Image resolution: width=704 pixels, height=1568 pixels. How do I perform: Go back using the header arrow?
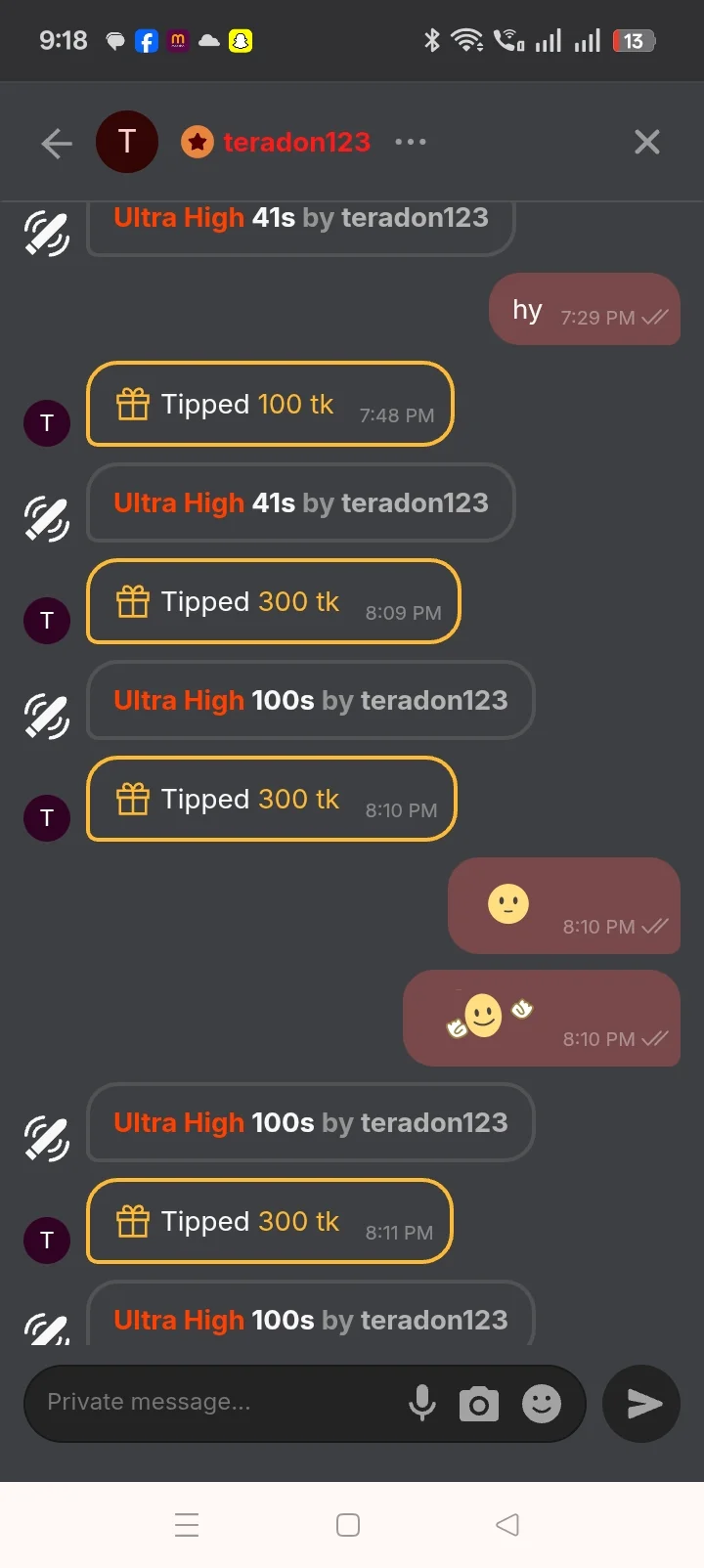(x=57, y=143)
